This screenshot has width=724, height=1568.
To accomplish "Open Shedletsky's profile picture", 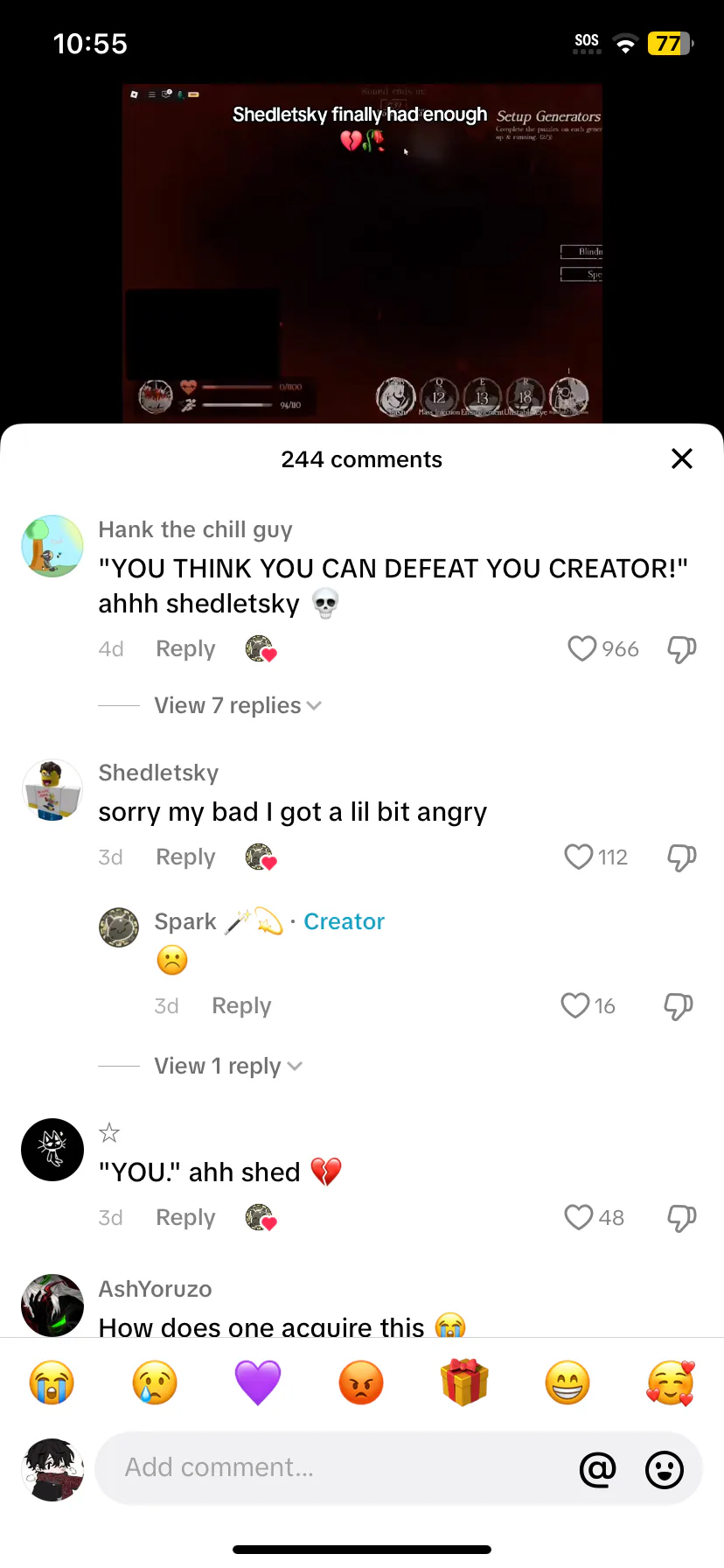I will tap(52, 790).
